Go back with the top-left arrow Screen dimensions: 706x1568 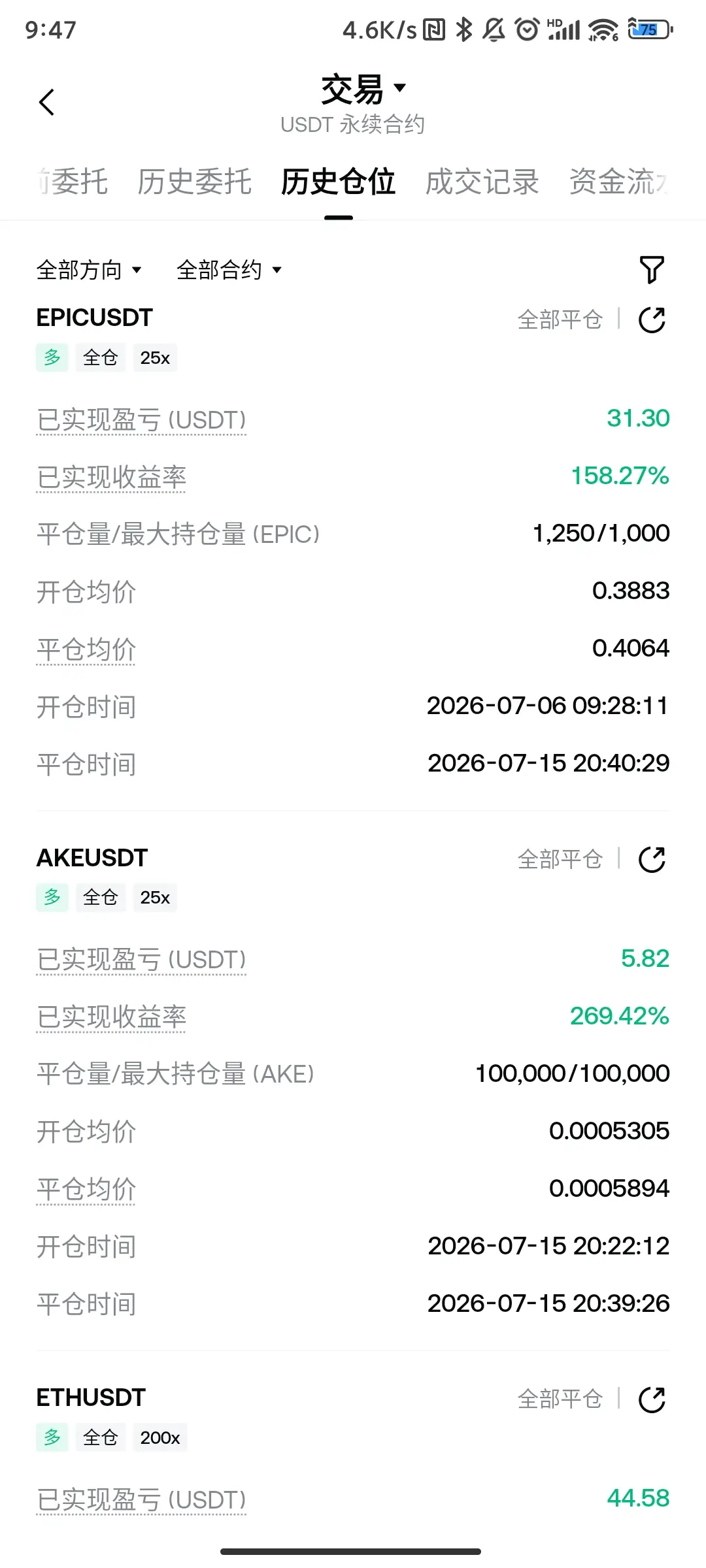click(46, 103)
